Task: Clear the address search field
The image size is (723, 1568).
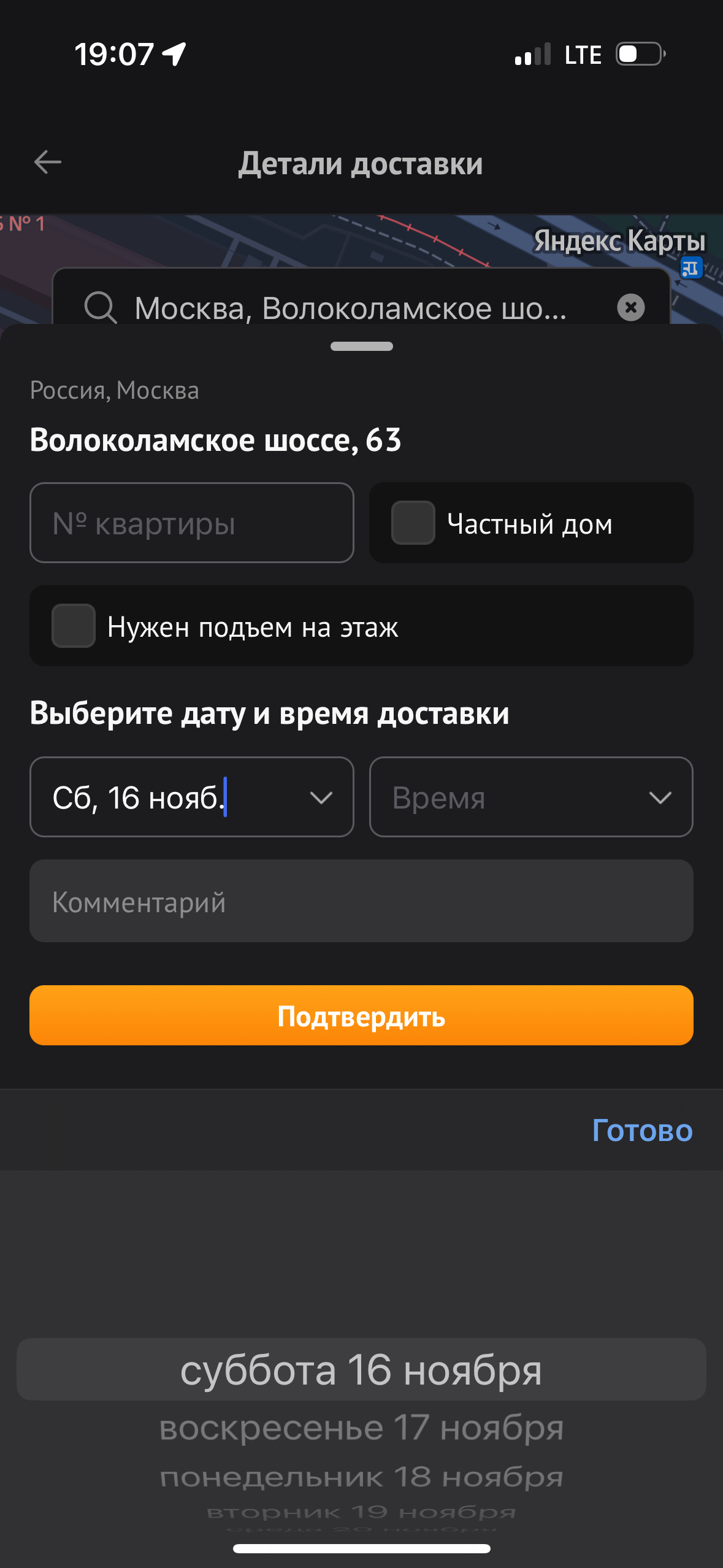Action: [x=630, y=307]
